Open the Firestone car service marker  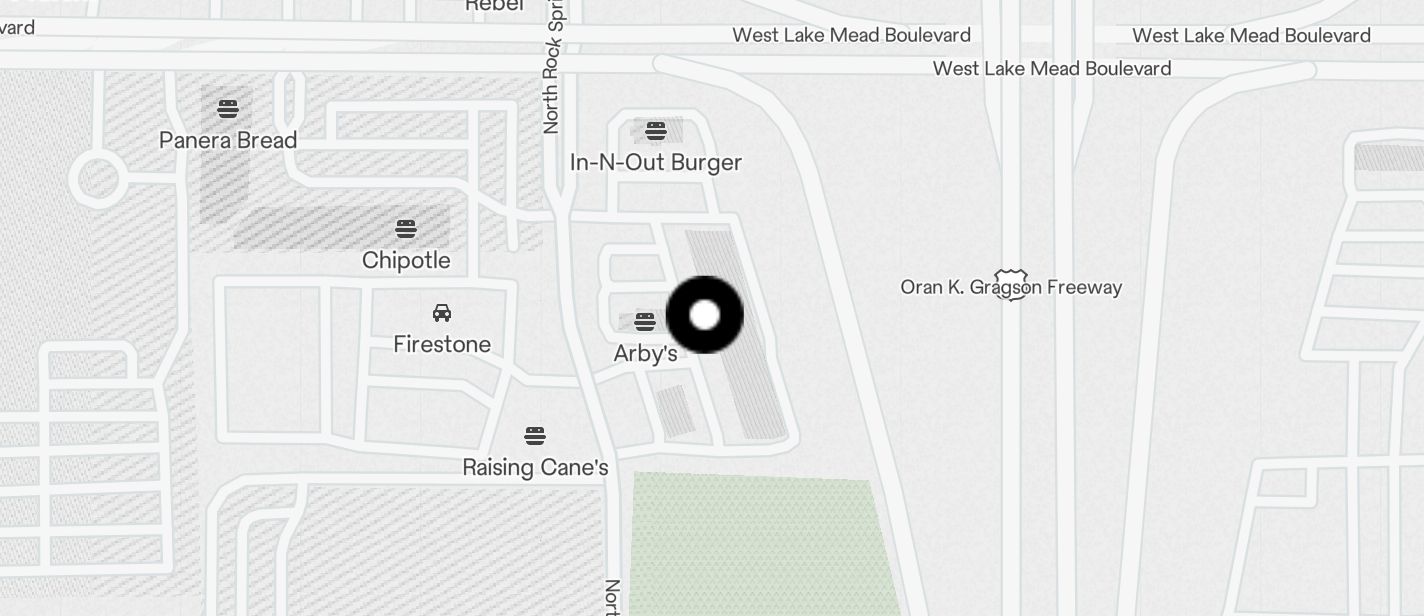tap(442, 313)
